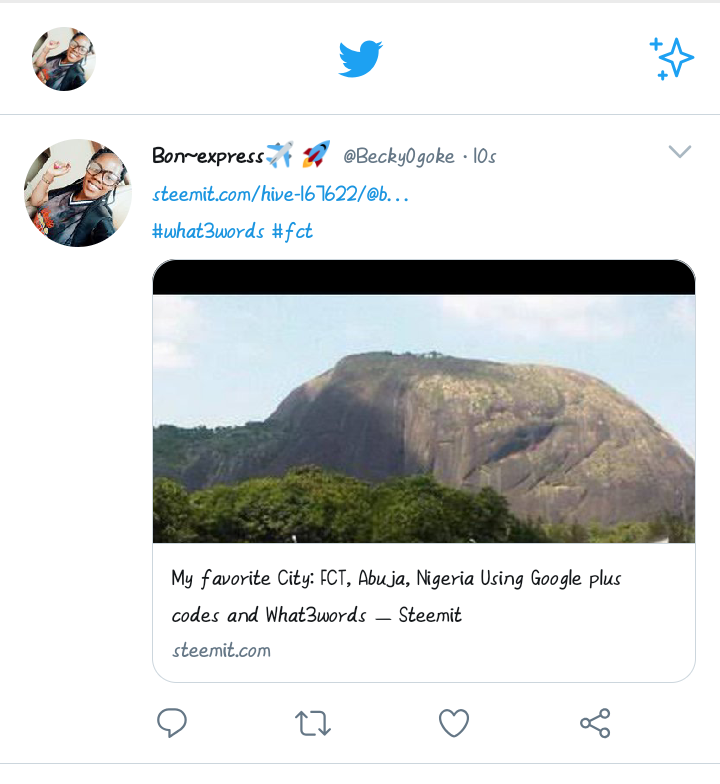Like the tweet with the heart icon

tap(454, 723)
